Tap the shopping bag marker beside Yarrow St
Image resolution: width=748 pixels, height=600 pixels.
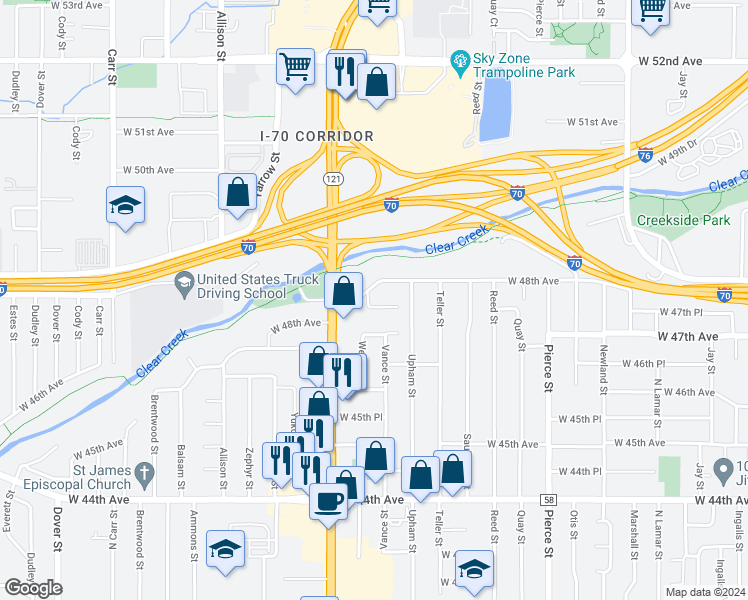pyautogui.click(x=238, y=192)
